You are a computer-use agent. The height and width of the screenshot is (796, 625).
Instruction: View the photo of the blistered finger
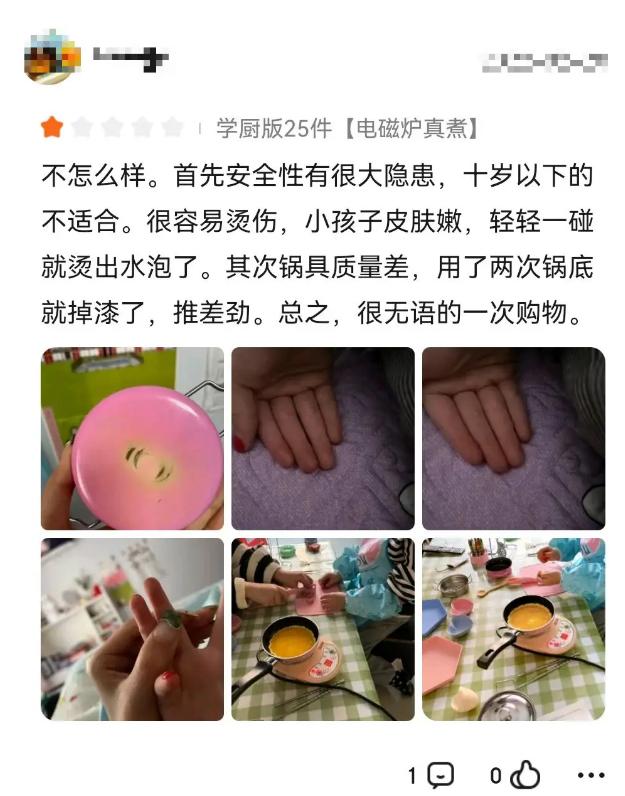[132, 629]
